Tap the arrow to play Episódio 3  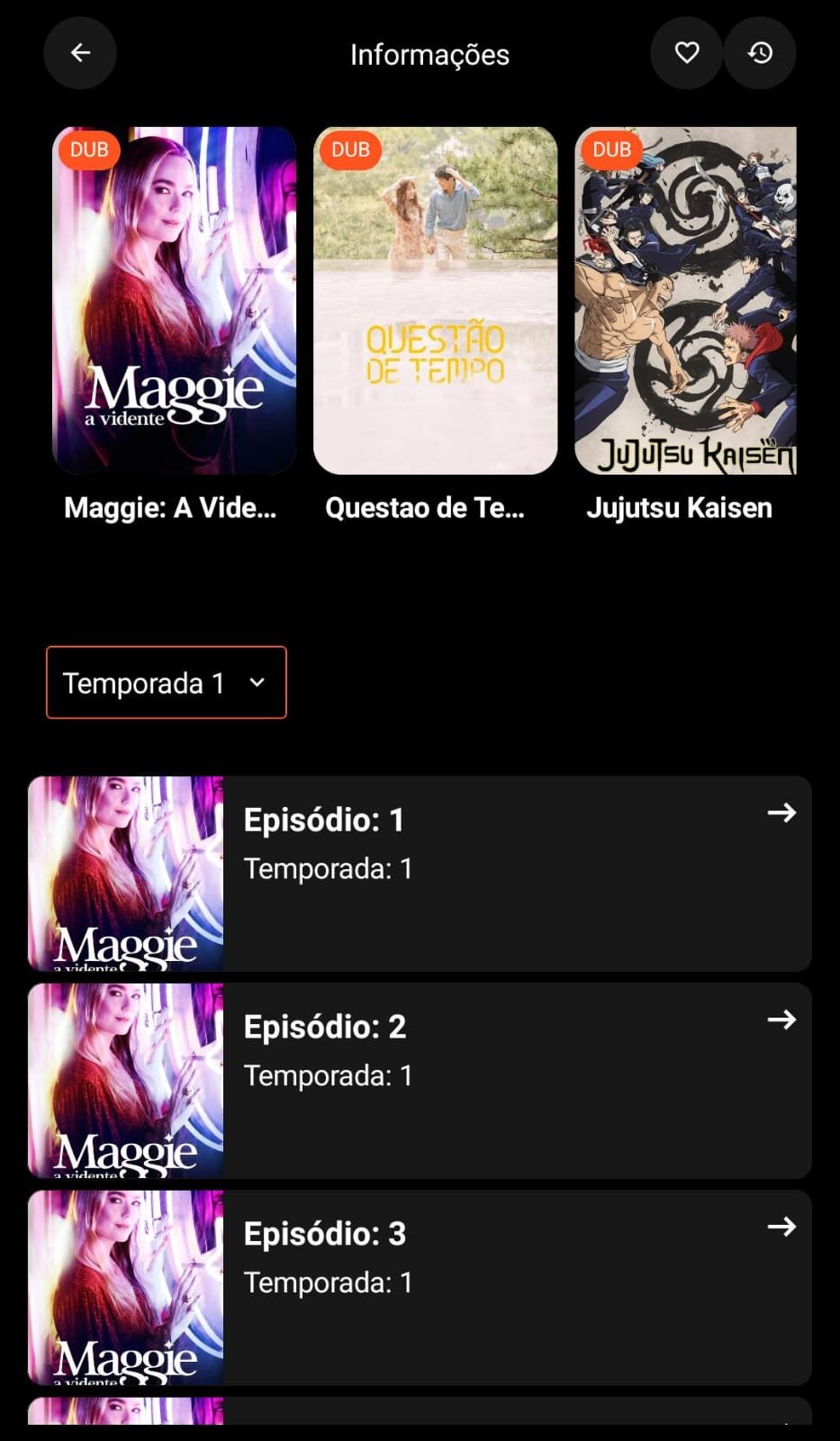tap(782, 1227)
